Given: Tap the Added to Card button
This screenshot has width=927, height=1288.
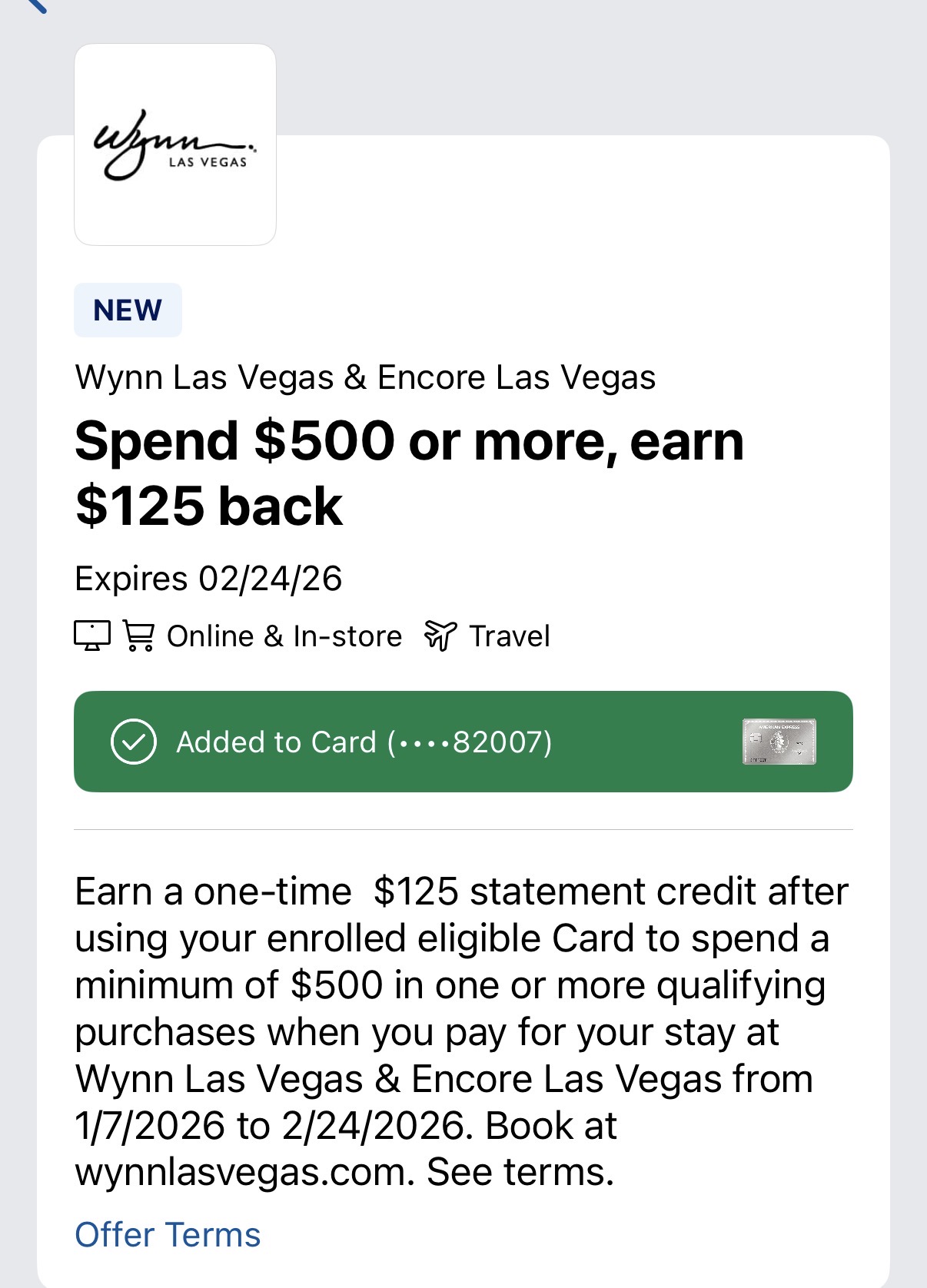Looking at the screenshot, I should (x=463, y=742).
